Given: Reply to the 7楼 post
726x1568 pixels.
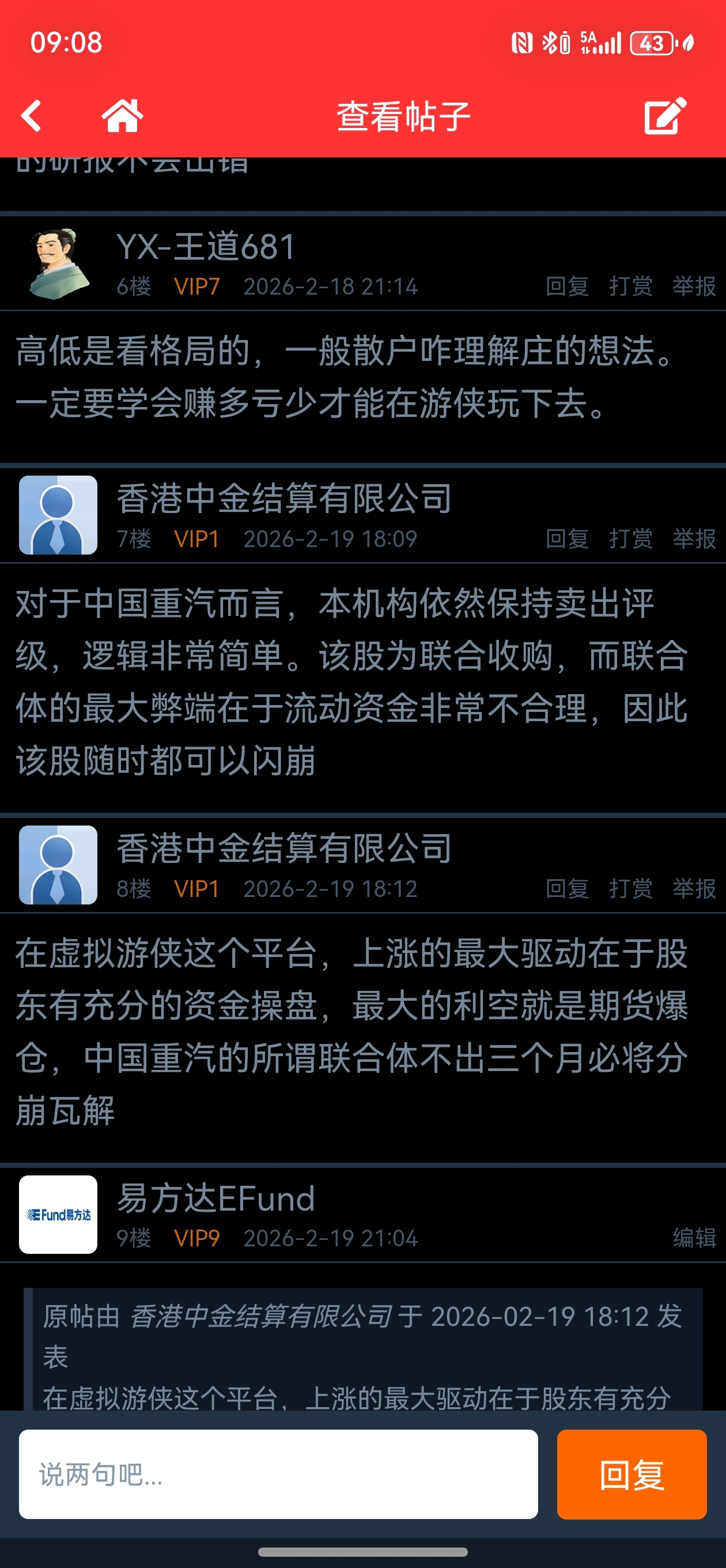Looking at the screenshot, I should click(x=566, y=538).
